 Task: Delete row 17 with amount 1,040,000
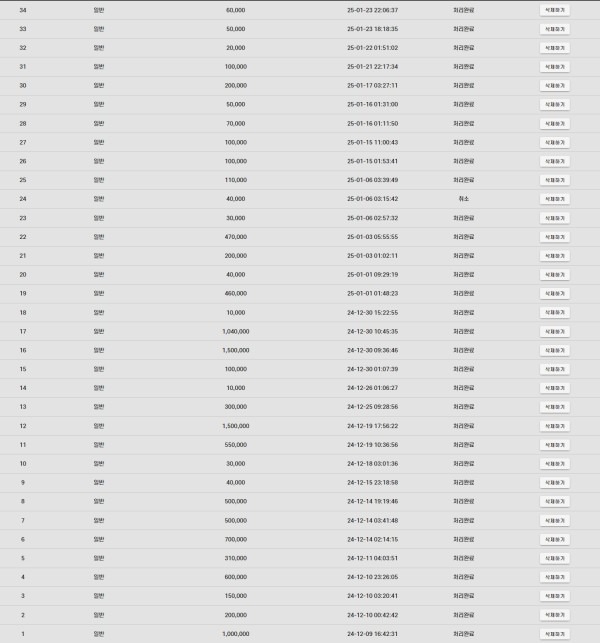[554, 331]
